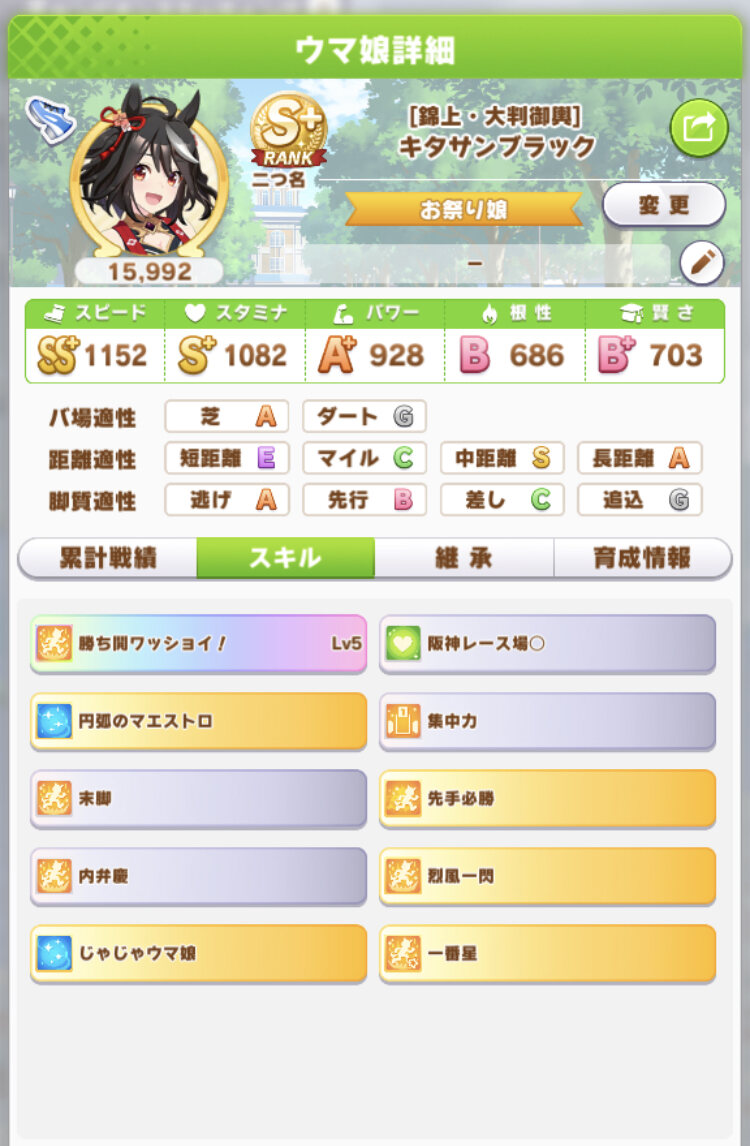Select the 内弁慶 skill

pyautogui.click(x=199, y=876)
